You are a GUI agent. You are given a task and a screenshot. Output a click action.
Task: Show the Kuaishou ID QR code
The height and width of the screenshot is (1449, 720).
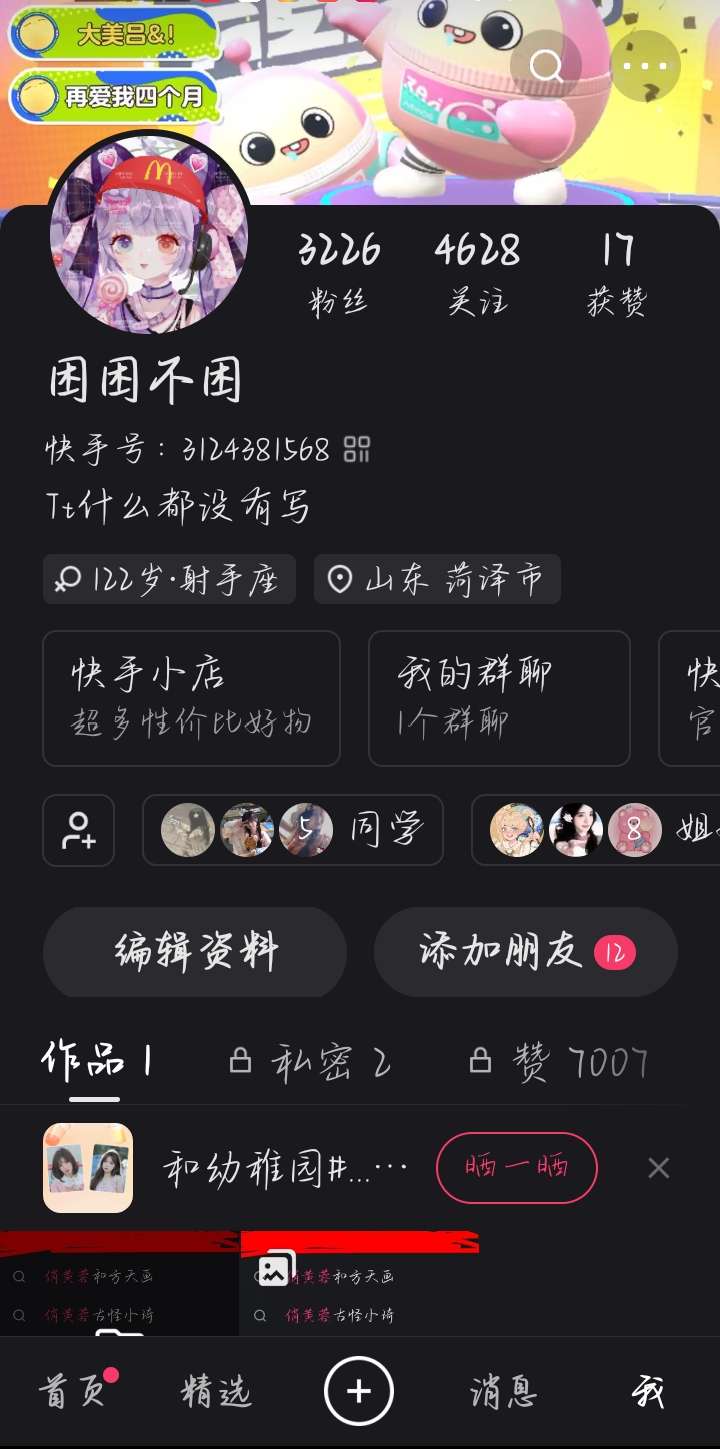[x=357, y=449]
